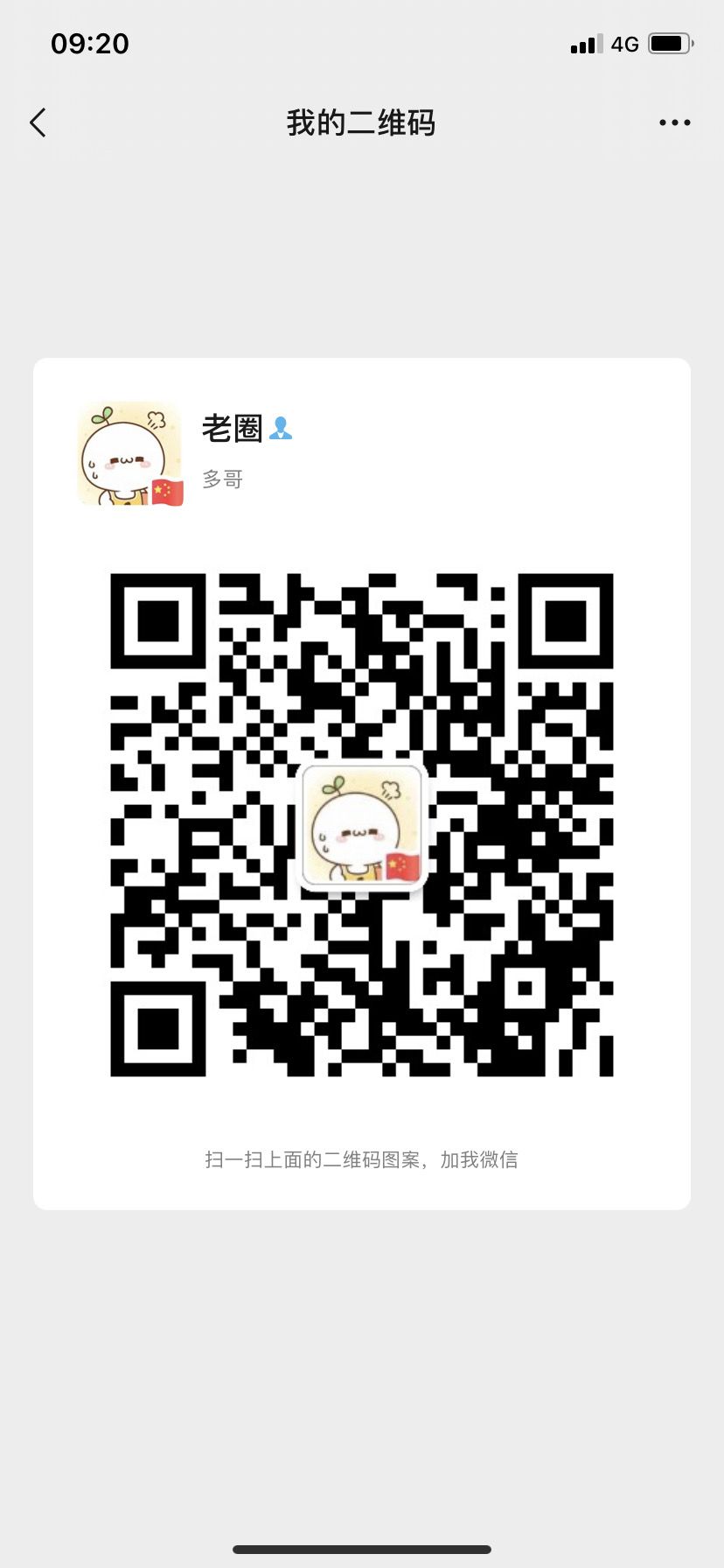Tap the scan instruction text below QR code
The height and width of the screenshot is (1568, 724).
(x=361, y=1159)
